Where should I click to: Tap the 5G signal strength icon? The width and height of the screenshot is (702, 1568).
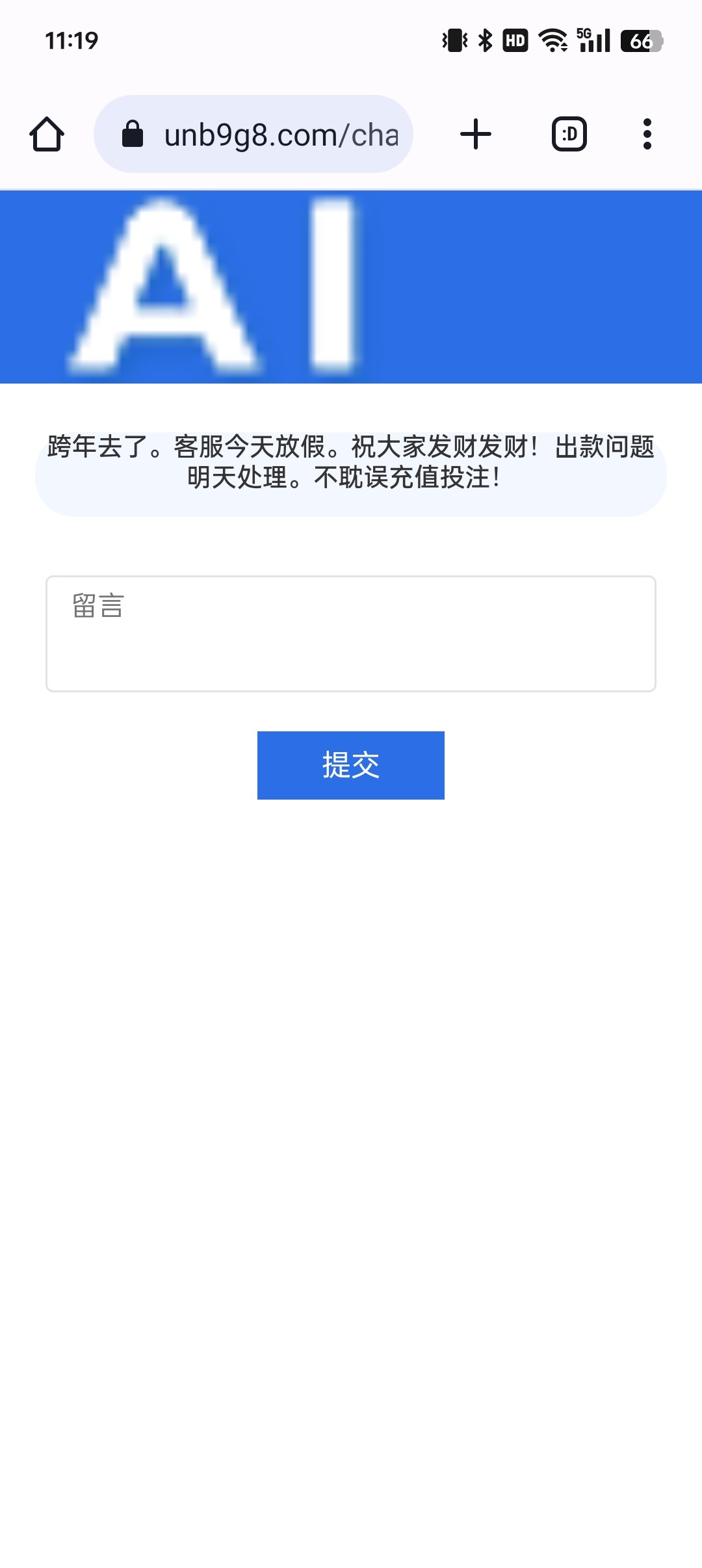pos(592,41)
